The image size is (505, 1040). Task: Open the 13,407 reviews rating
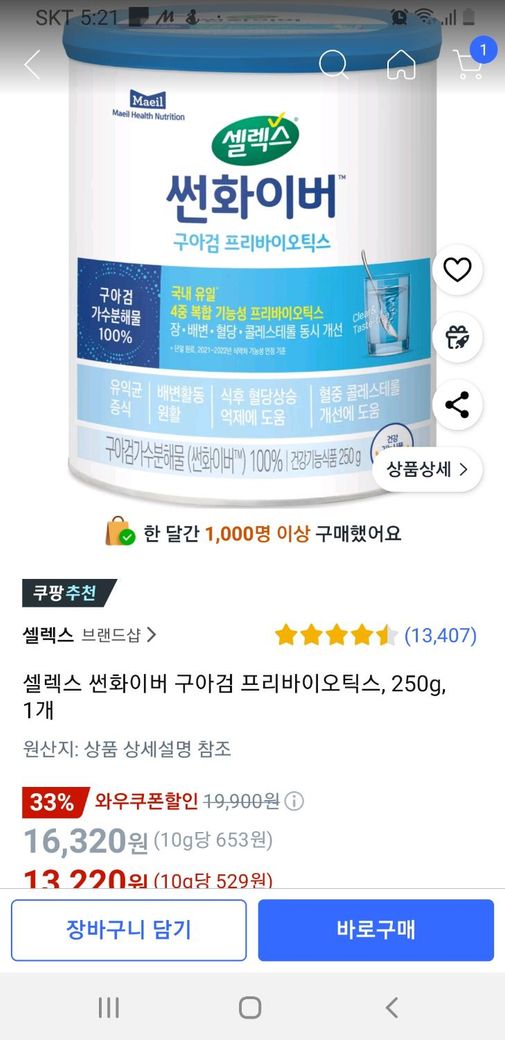376,635
